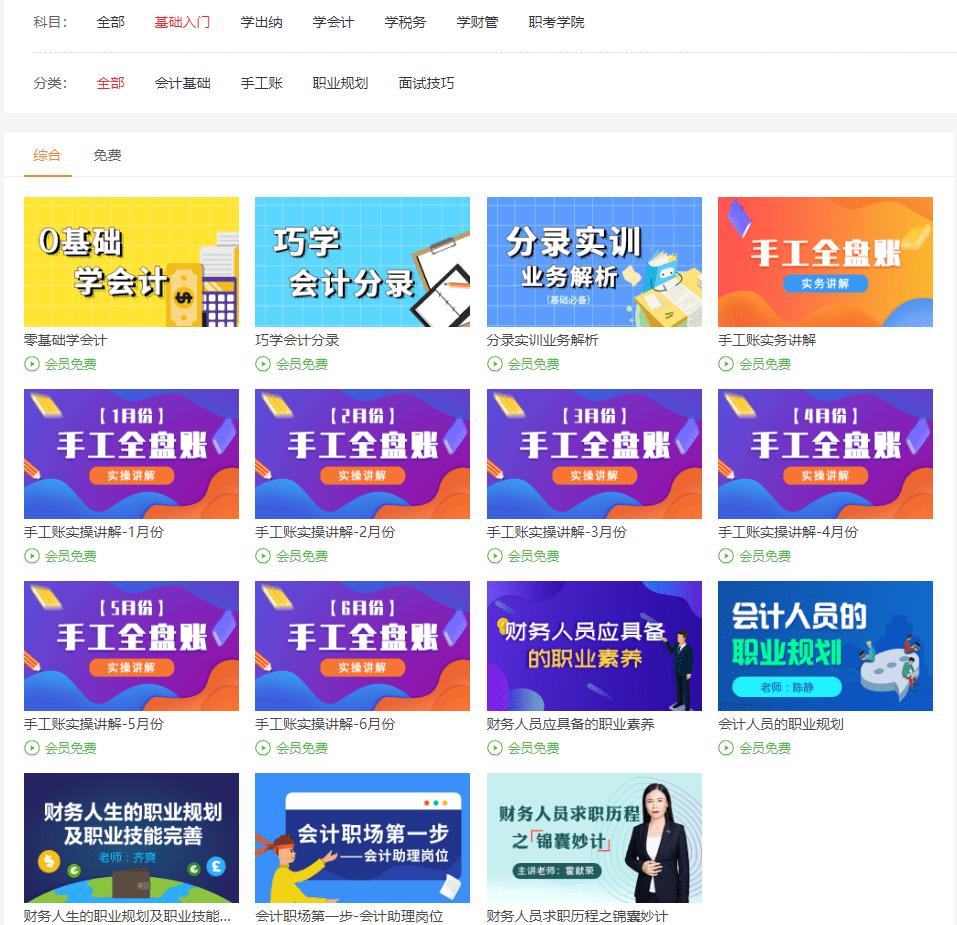This screenshot has height=925, width=957.
Task: Filter by 学会计 subject
Action: [x=333, y=22]
